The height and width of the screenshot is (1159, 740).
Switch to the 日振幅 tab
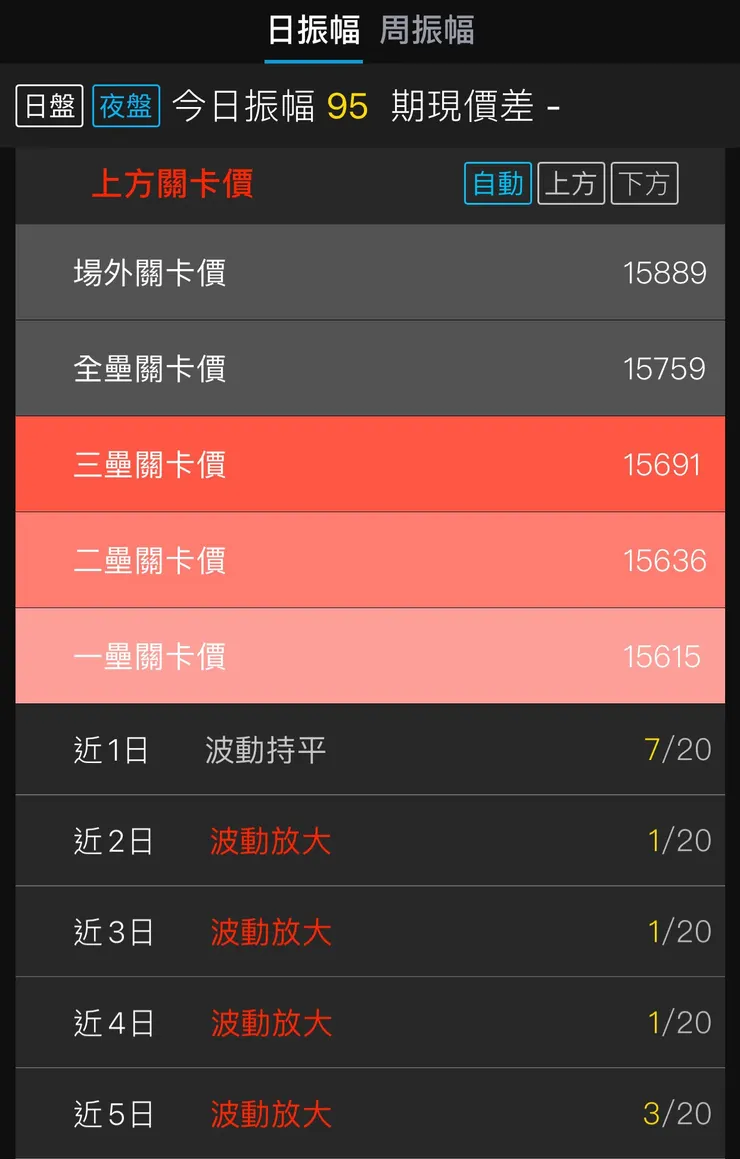313,30
